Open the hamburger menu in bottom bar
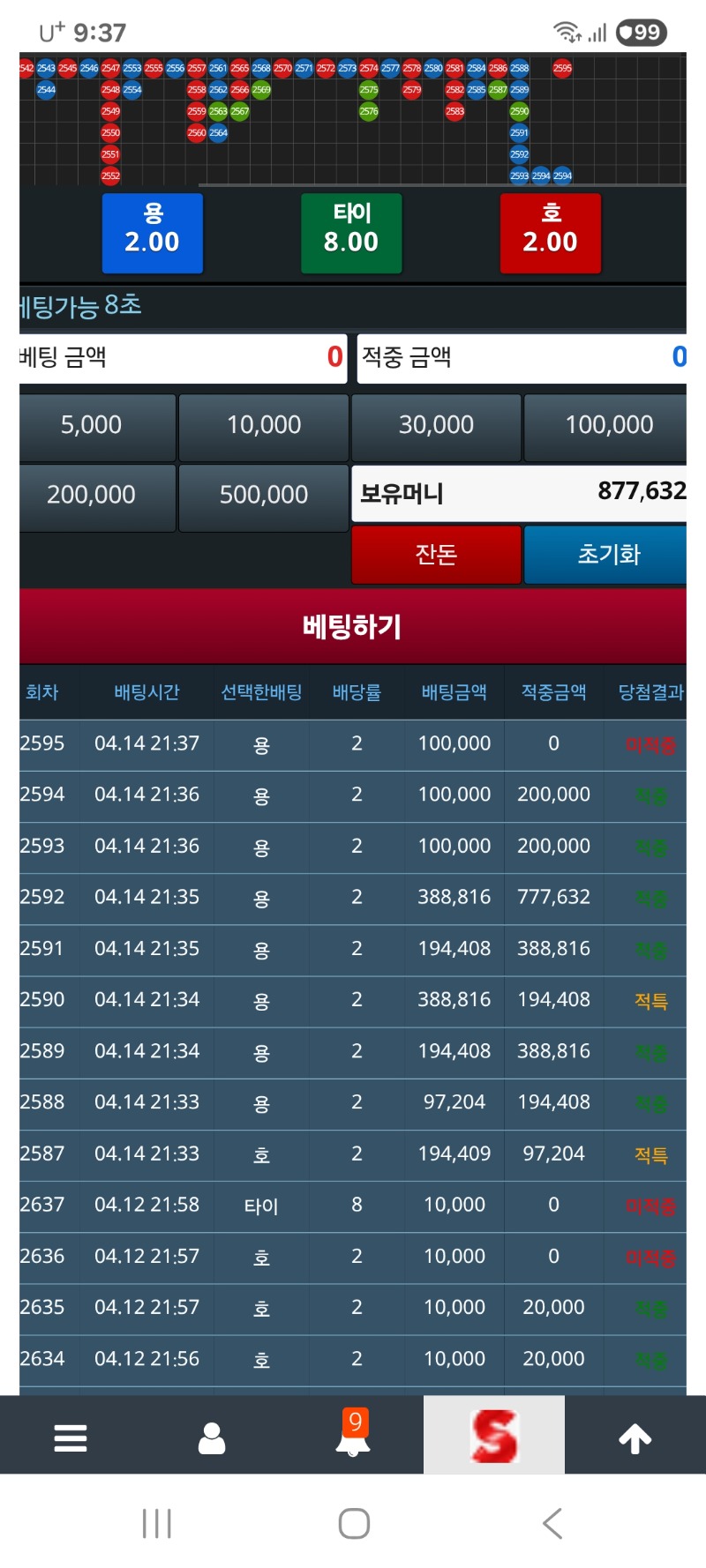 [x=71, y=1437]
